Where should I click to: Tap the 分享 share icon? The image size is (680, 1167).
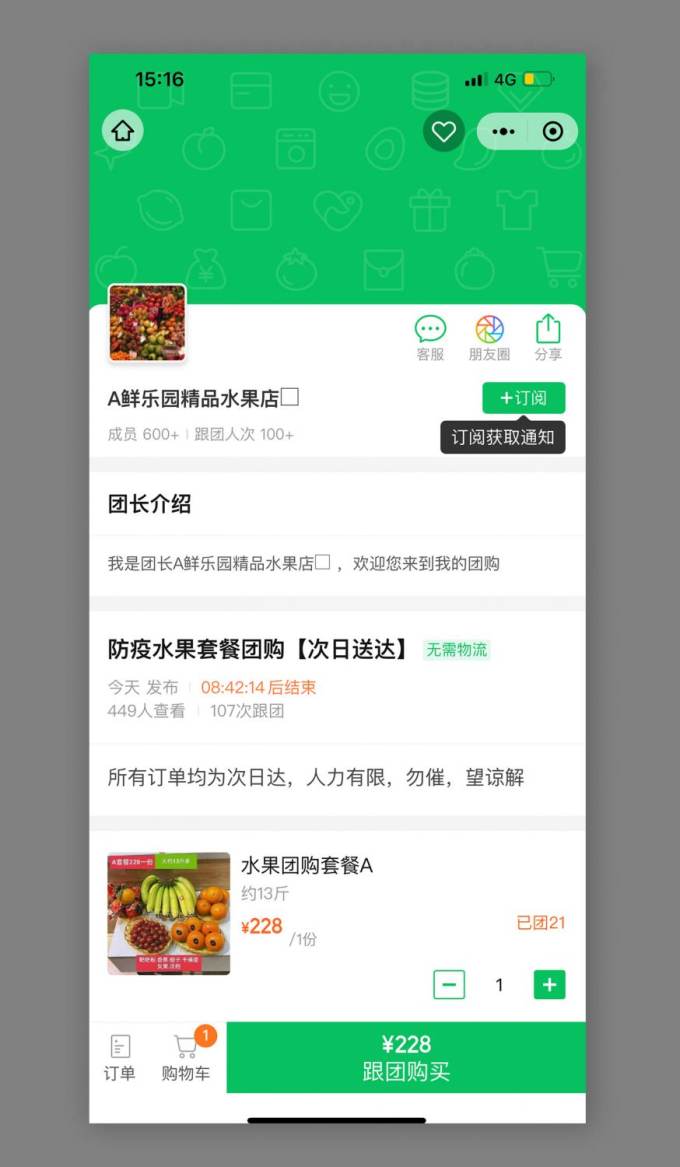click(548, 338)
